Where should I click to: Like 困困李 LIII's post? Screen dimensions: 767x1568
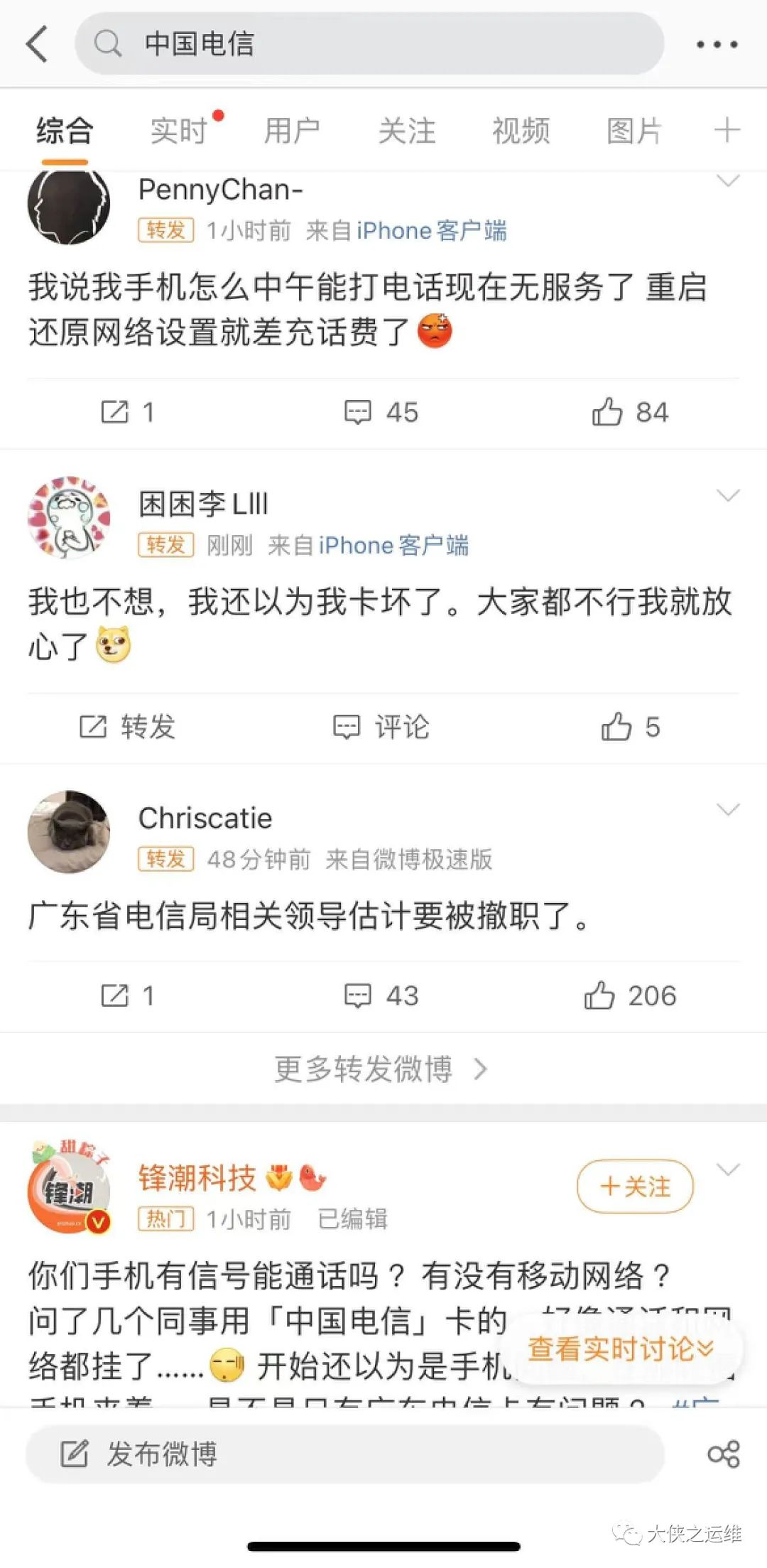coord(630,727)
